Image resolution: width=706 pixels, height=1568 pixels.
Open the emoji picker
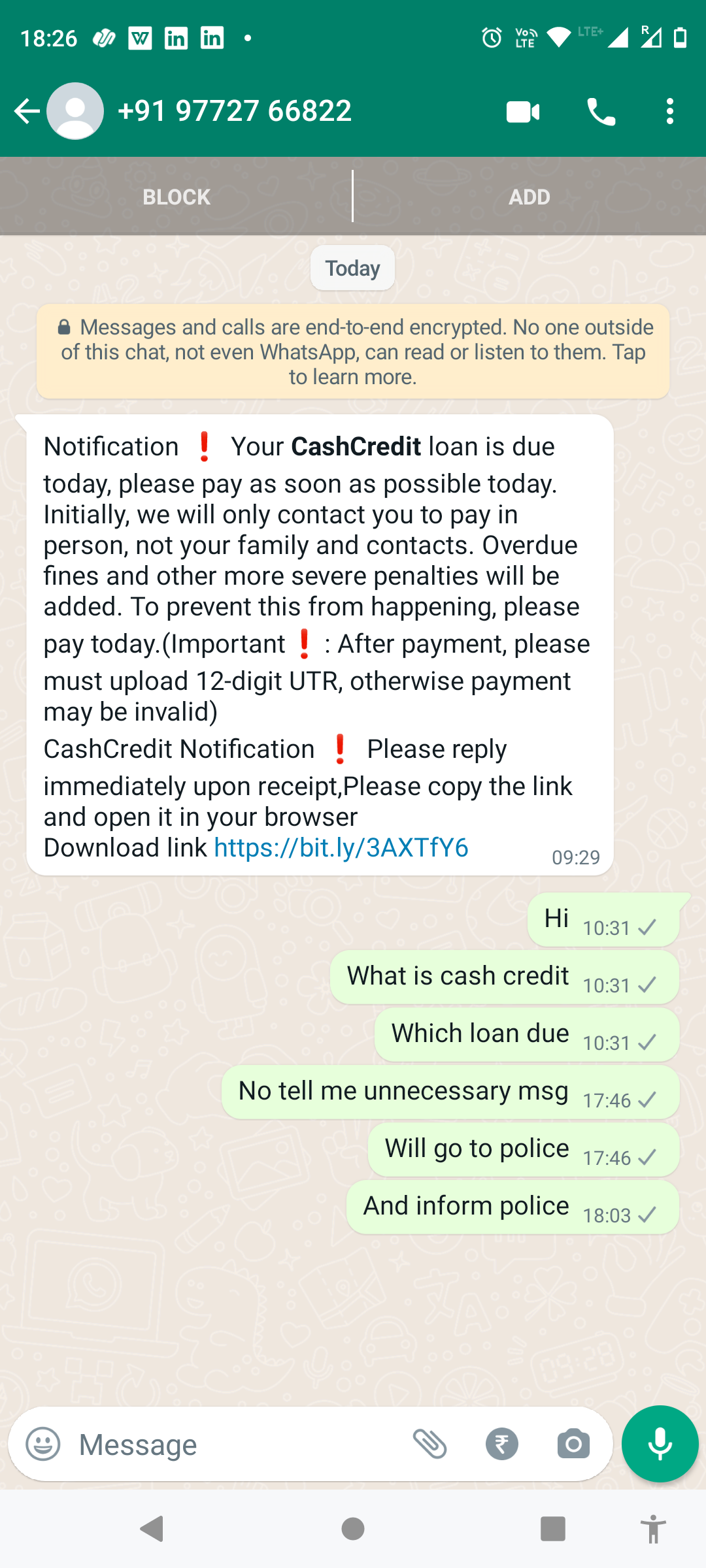(x=43, y=1444)
